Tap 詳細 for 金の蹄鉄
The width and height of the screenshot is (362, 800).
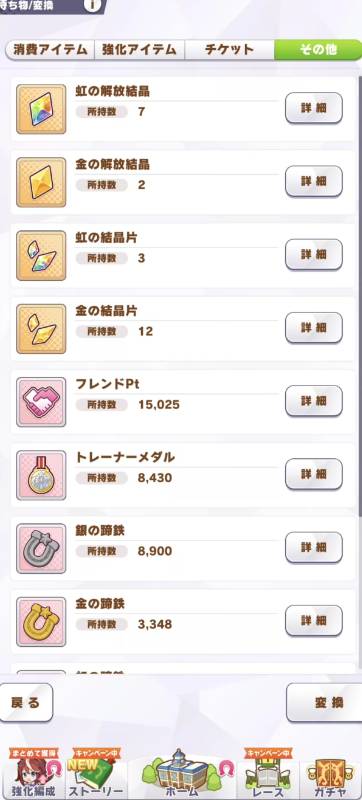click(314, 620)
